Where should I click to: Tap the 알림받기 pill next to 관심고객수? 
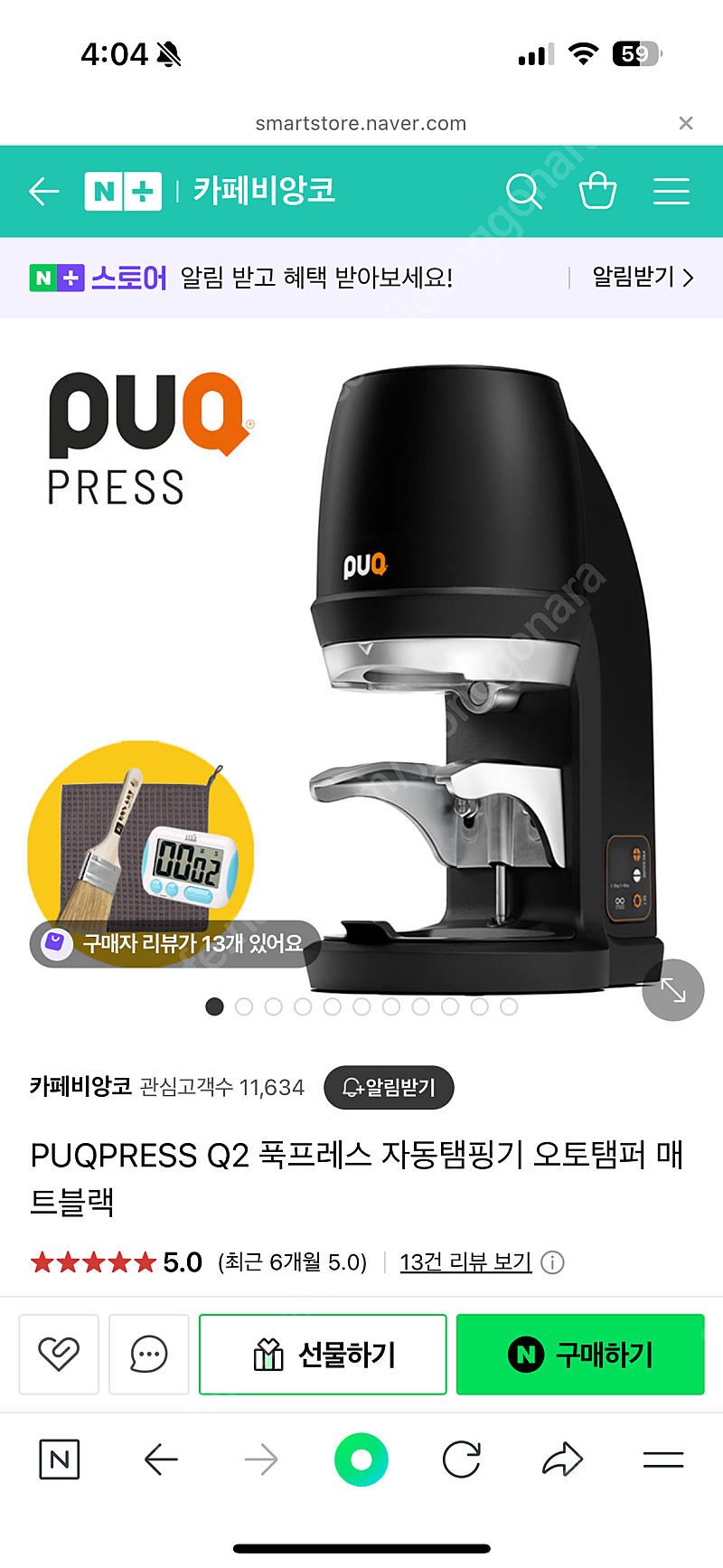click(389, 1087)
